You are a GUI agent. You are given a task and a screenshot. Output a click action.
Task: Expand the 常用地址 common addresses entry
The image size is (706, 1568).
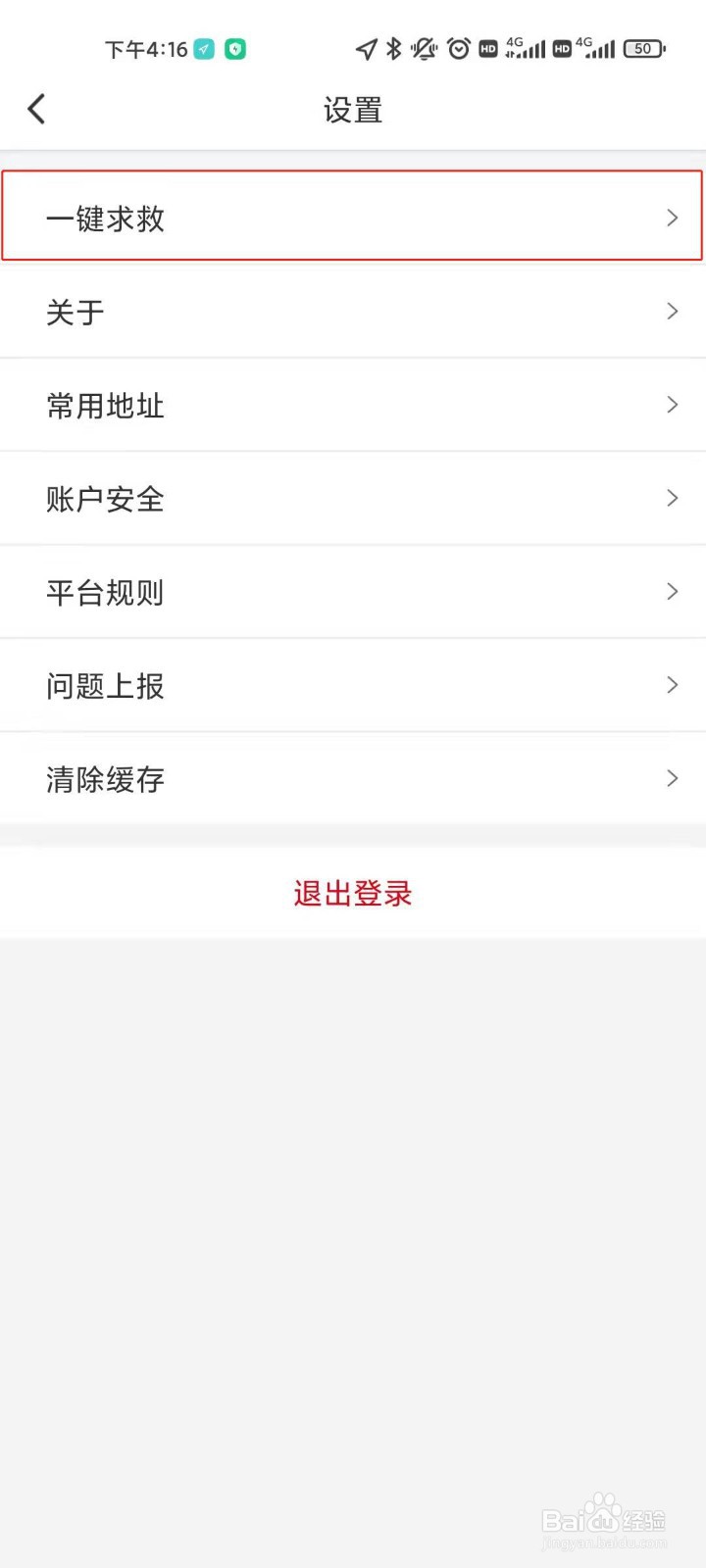click(x=353, y=405)
